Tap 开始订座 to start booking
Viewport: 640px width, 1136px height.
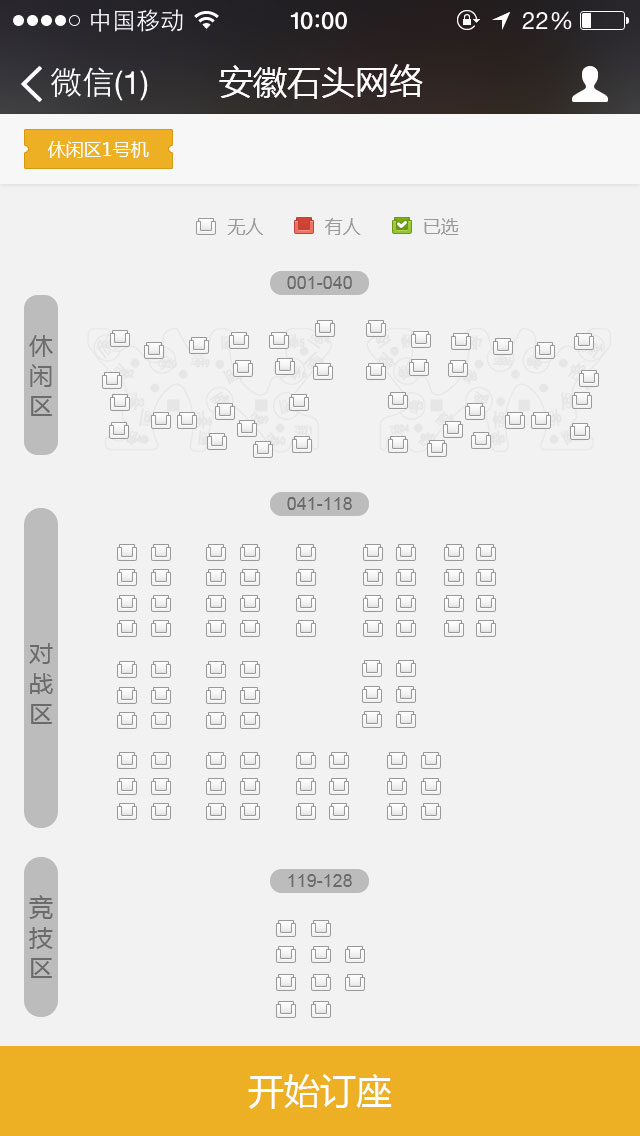click(320, 1090)
